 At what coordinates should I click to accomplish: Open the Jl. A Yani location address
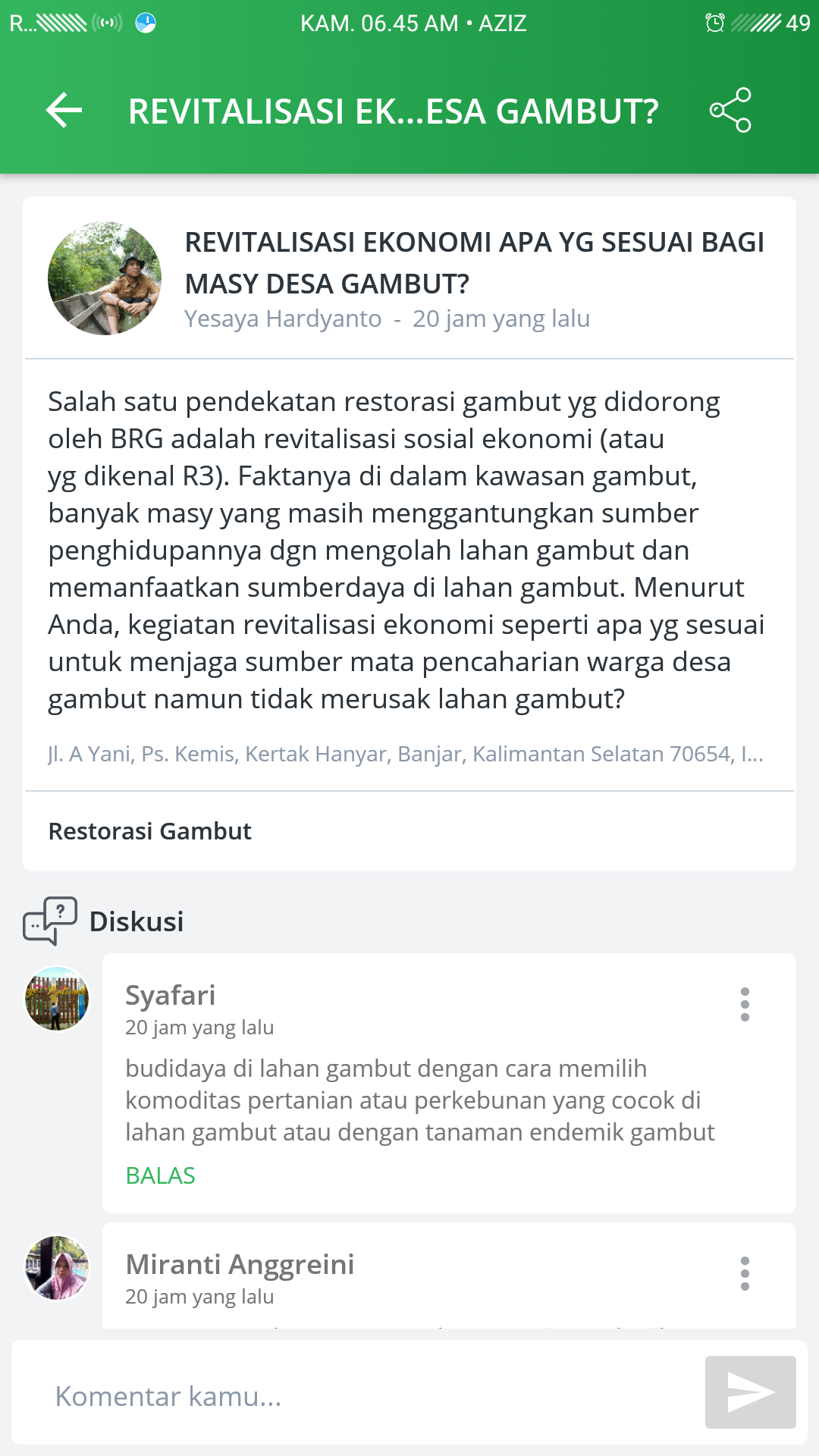[406, 754]
